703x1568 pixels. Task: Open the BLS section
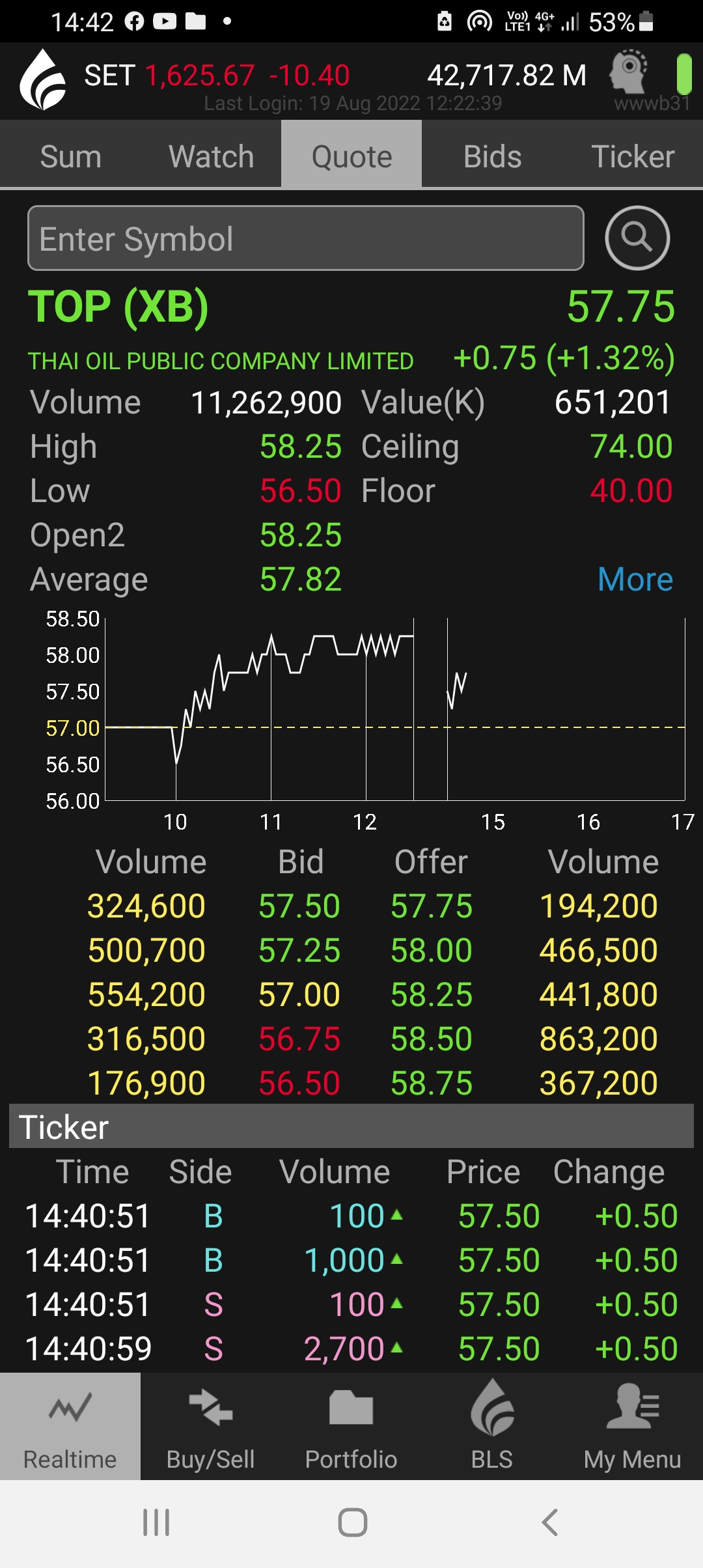coord(492,1426)
